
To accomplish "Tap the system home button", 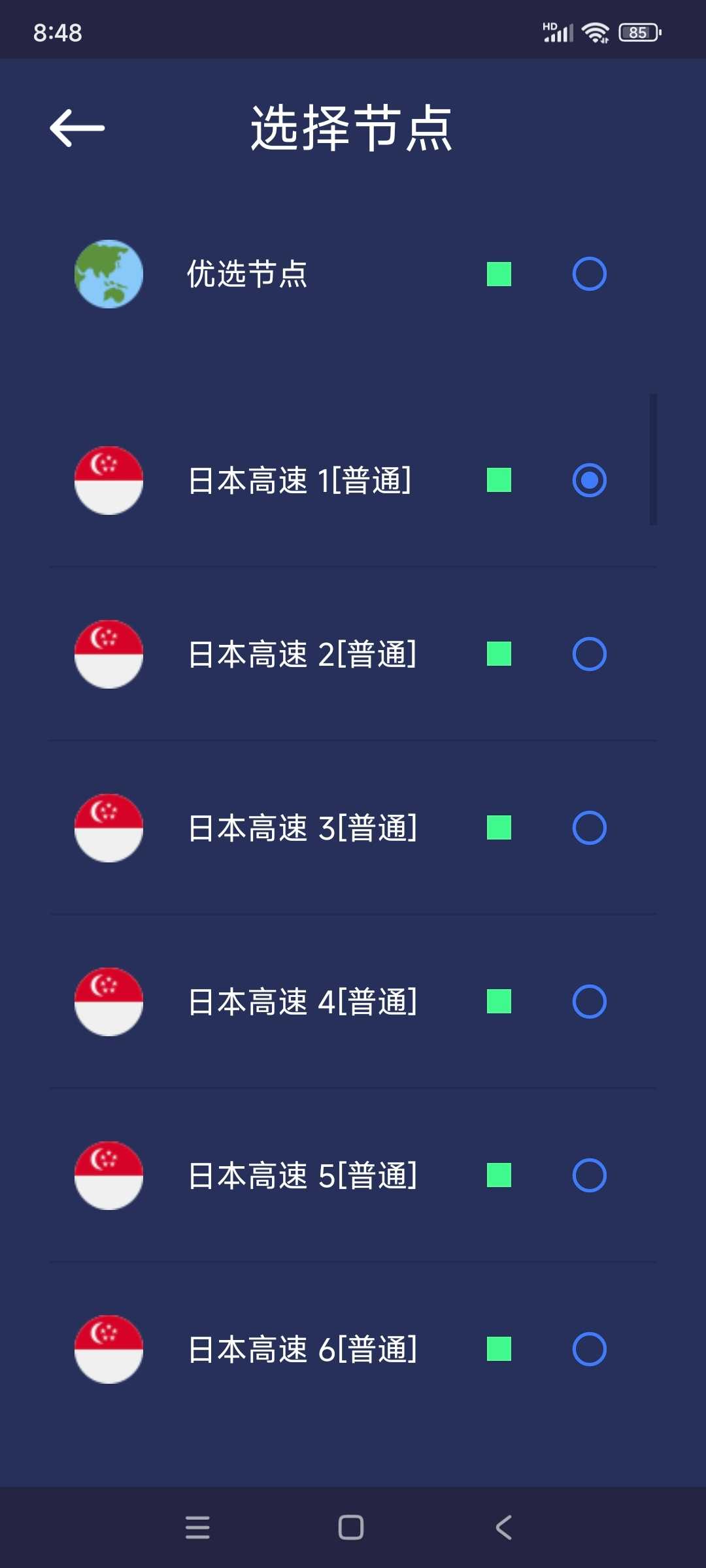I will click(x=351, y=1527).
